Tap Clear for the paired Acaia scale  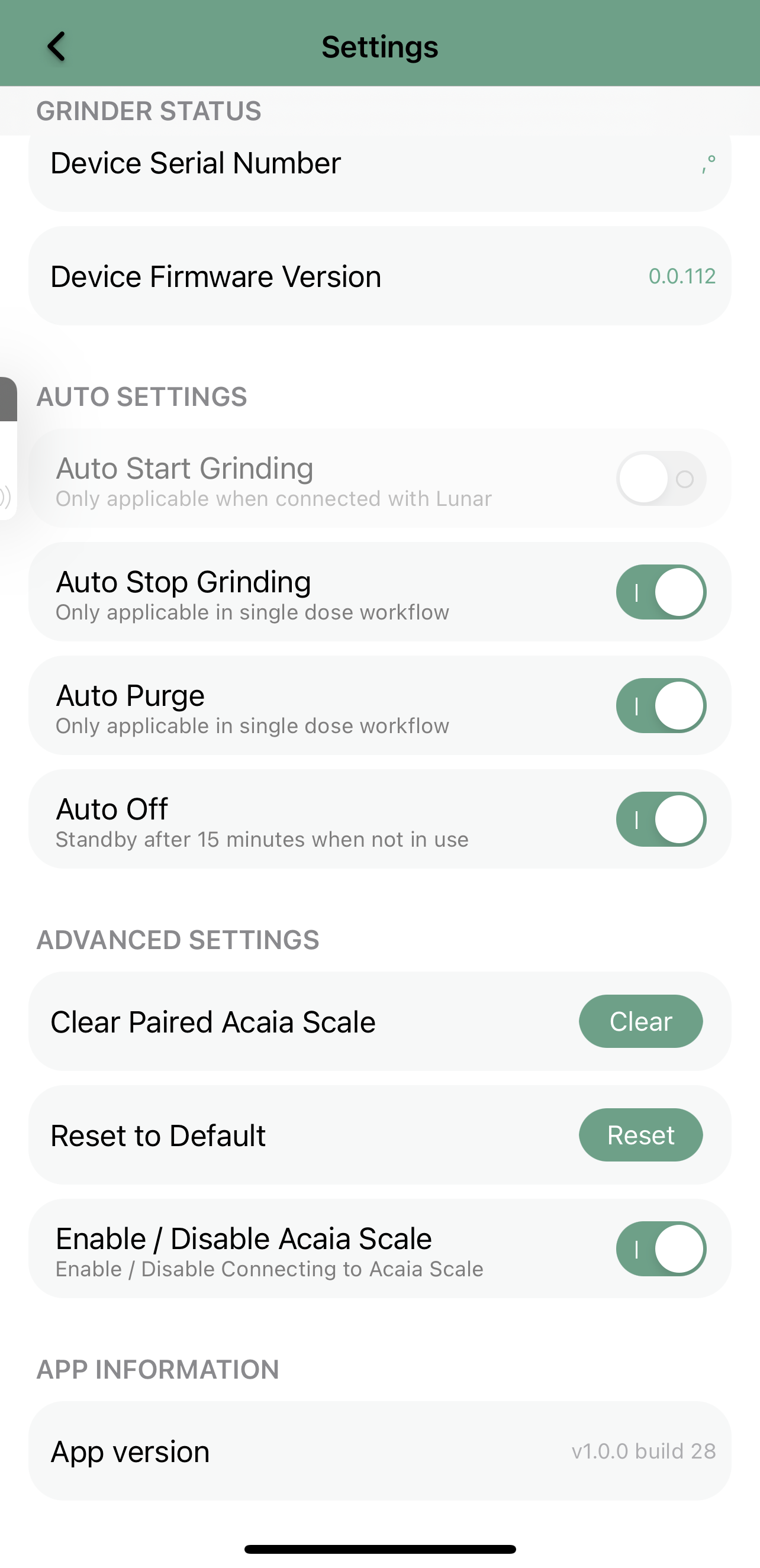coord(640,1021)
